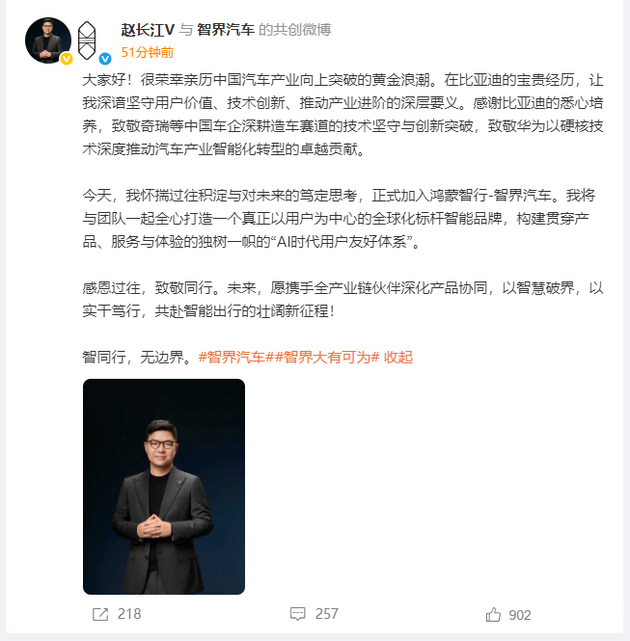
Task: Open 赵长江V's profile avatar
Action: (48, 40)
